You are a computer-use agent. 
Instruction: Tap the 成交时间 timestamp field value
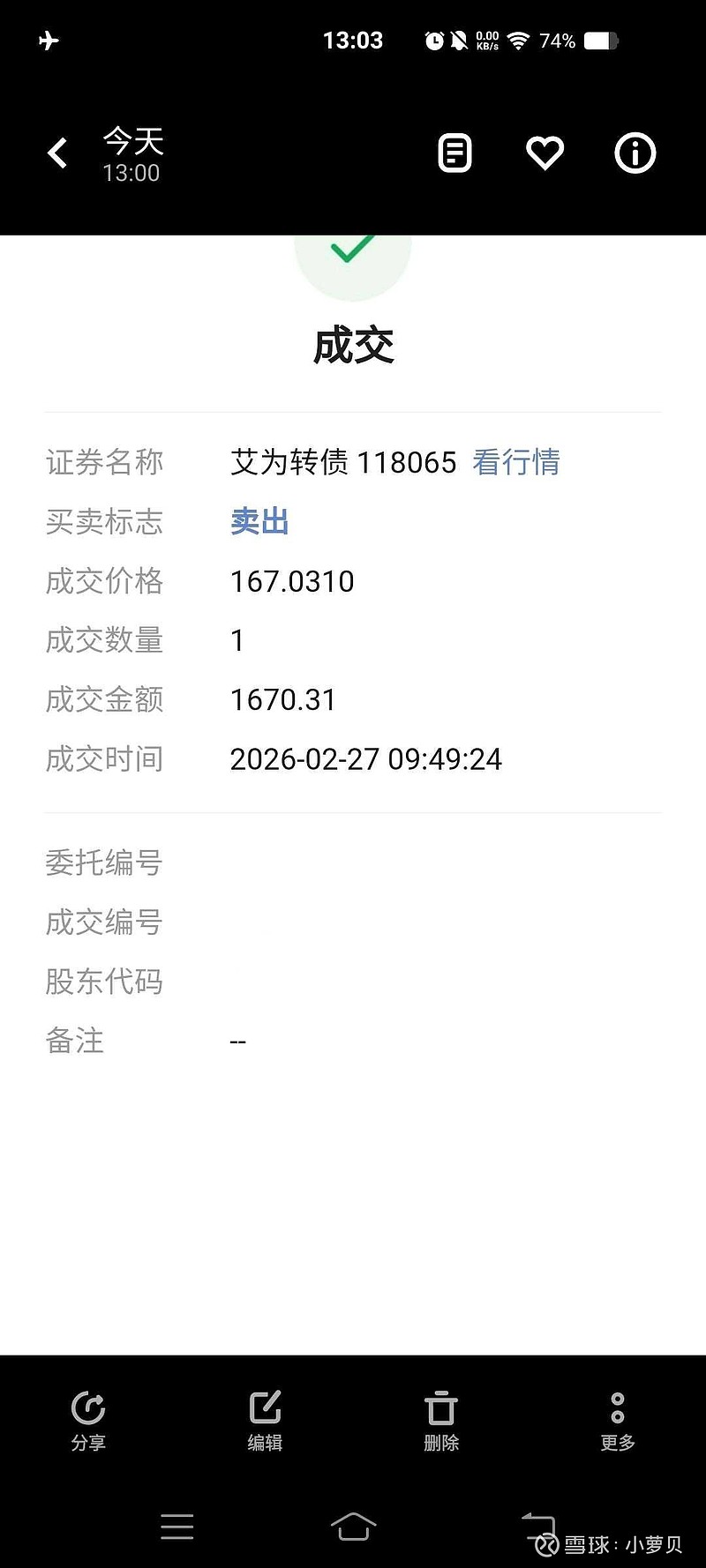pyautogui.click(x=365, y=759)
